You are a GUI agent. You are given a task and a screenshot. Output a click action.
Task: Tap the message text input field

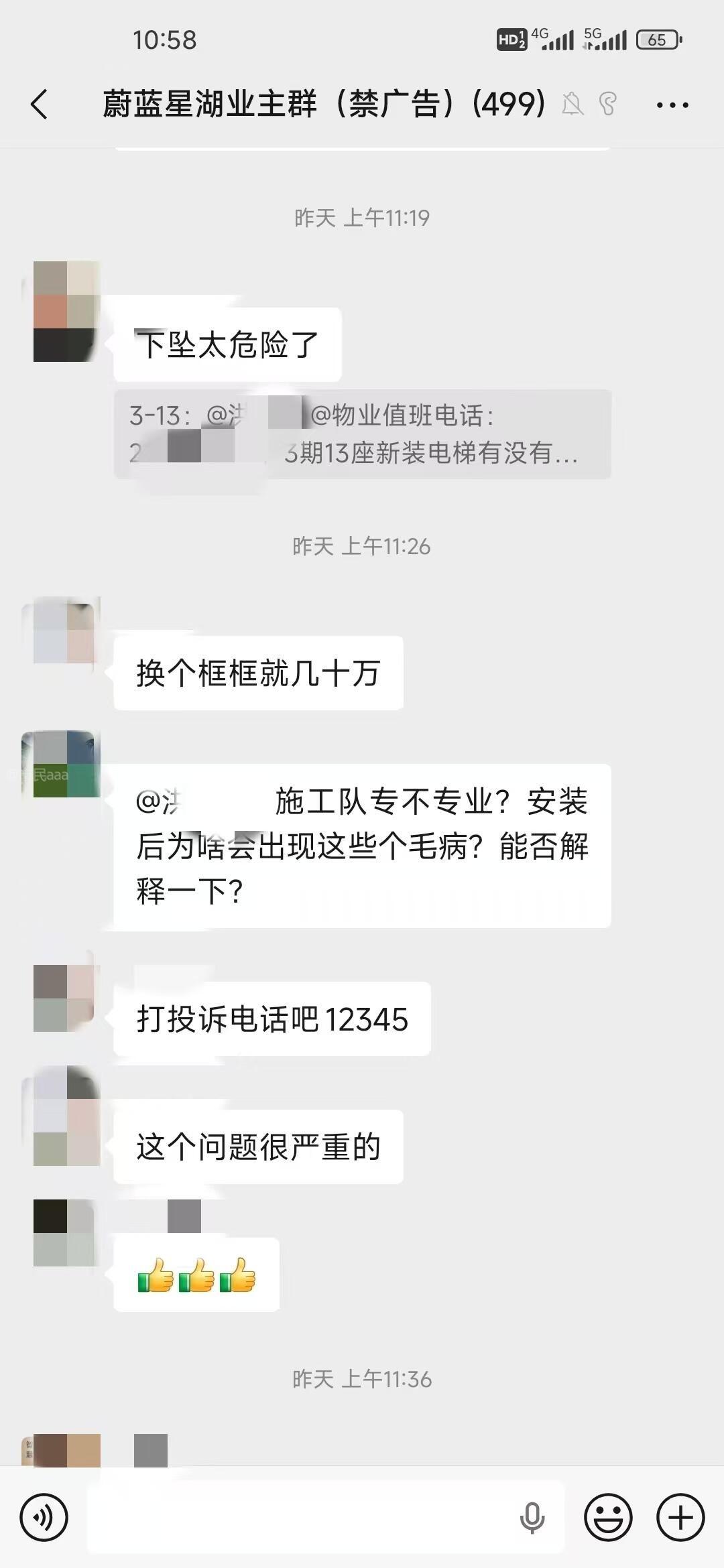click(302, 1517)
